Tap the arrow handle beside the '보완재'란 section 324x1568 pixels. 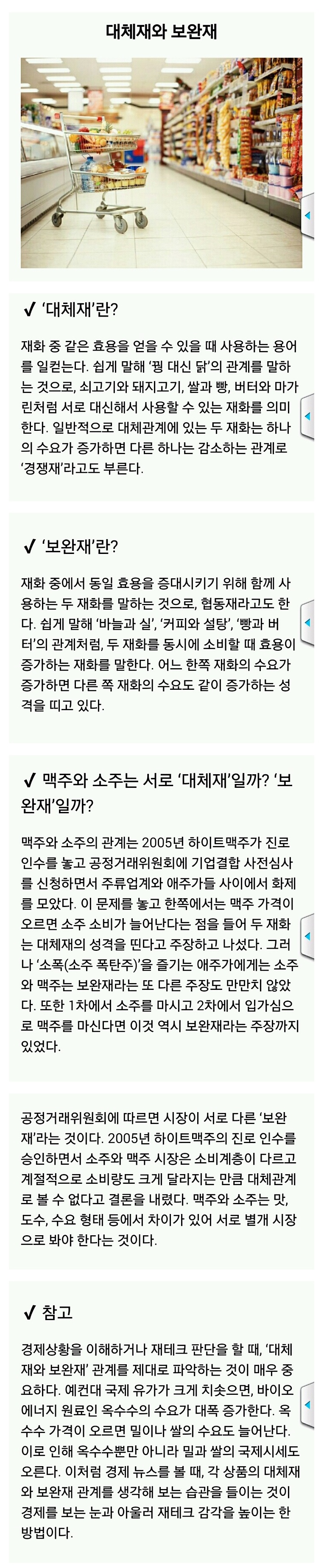(x=308, y=622)
